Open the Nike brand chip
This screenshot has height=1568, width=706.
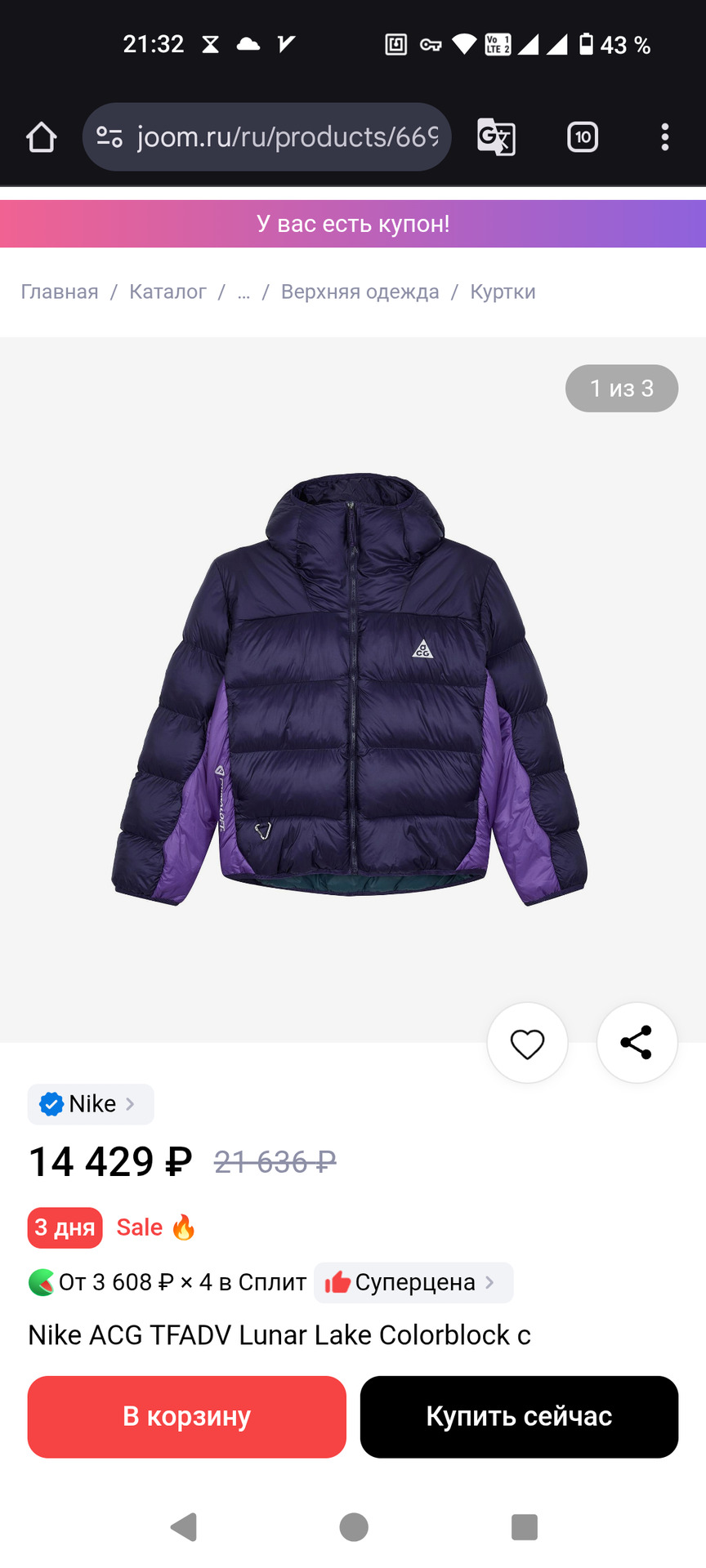[91, 1104]
